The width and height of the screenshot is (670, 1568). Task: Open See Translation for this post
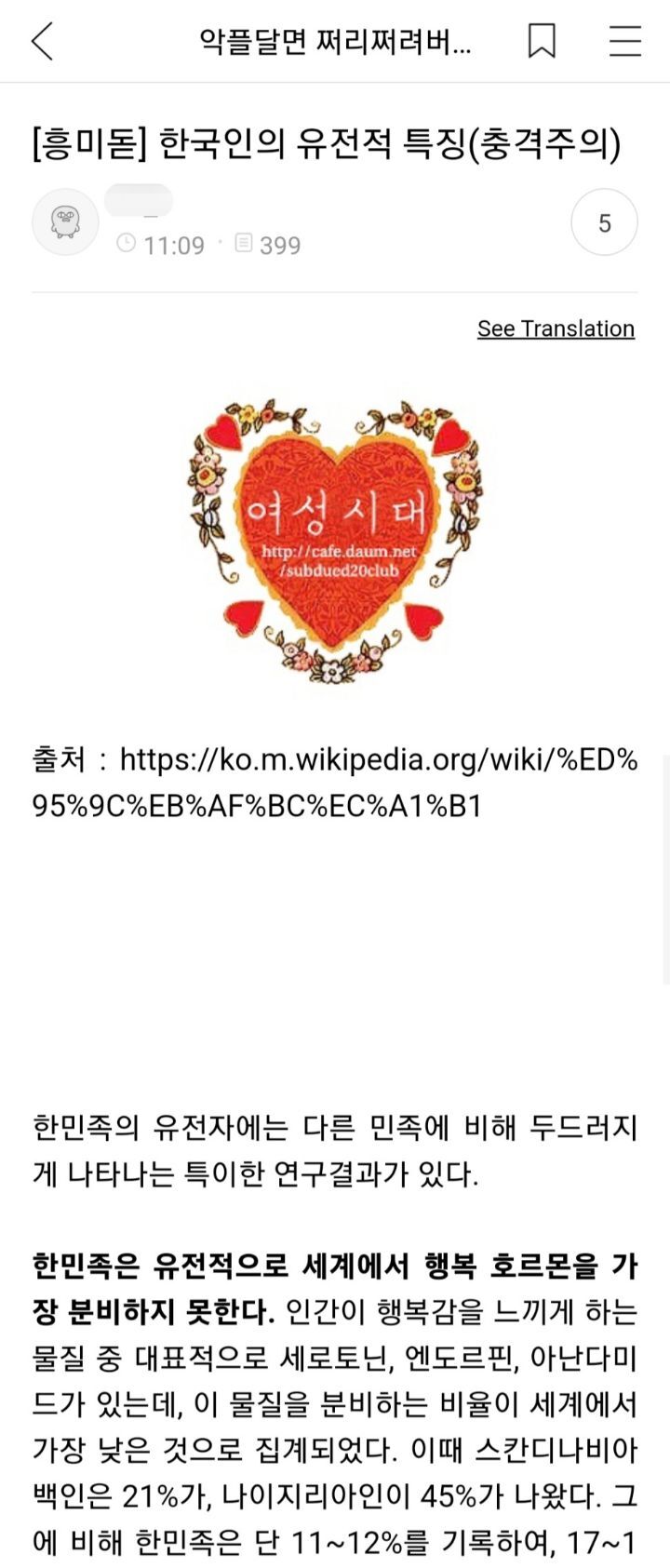pos(556,328)
